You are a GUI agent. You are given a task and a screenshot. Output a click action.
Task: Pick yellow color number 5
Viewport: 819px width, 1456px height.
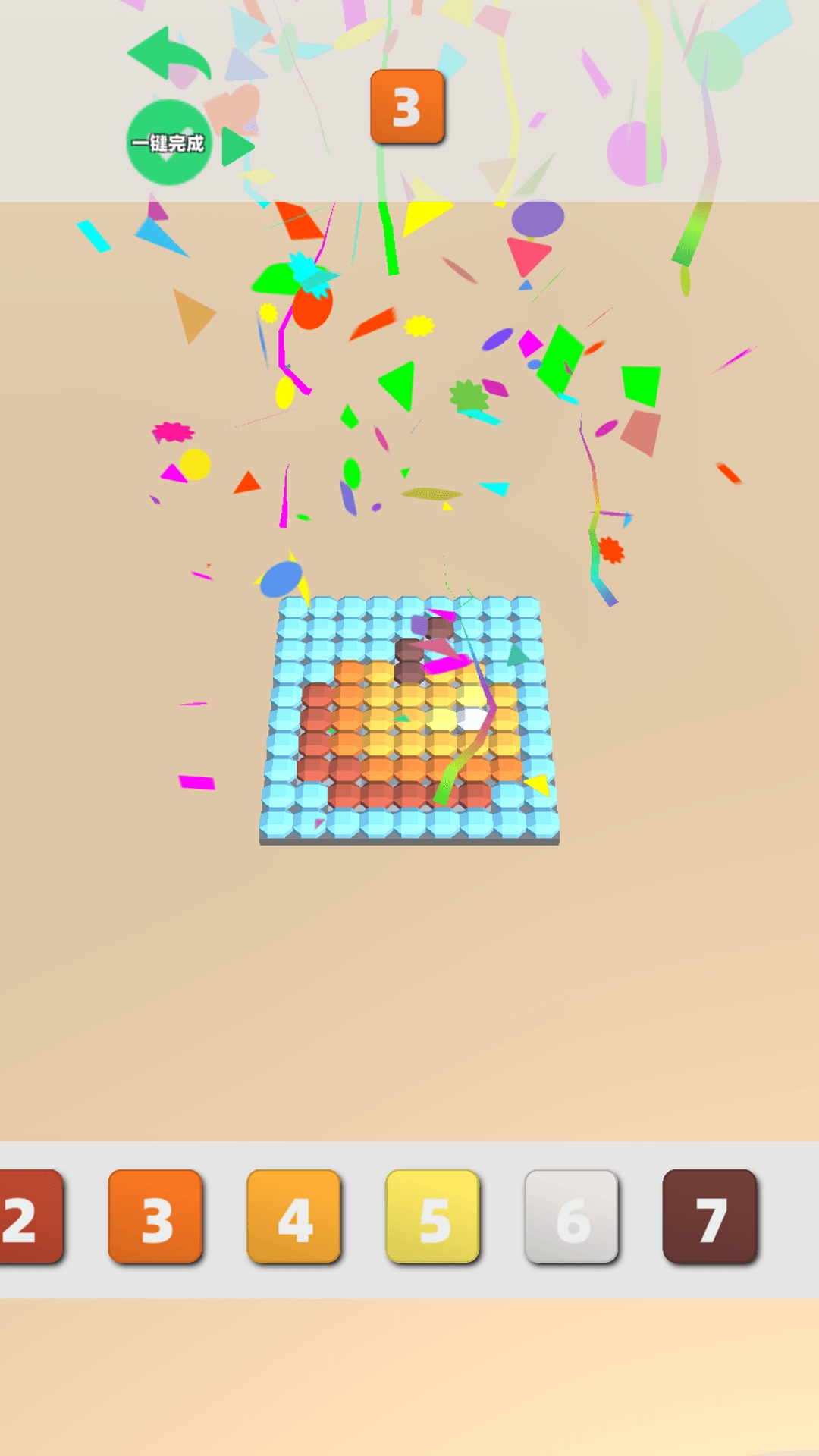433,1216
